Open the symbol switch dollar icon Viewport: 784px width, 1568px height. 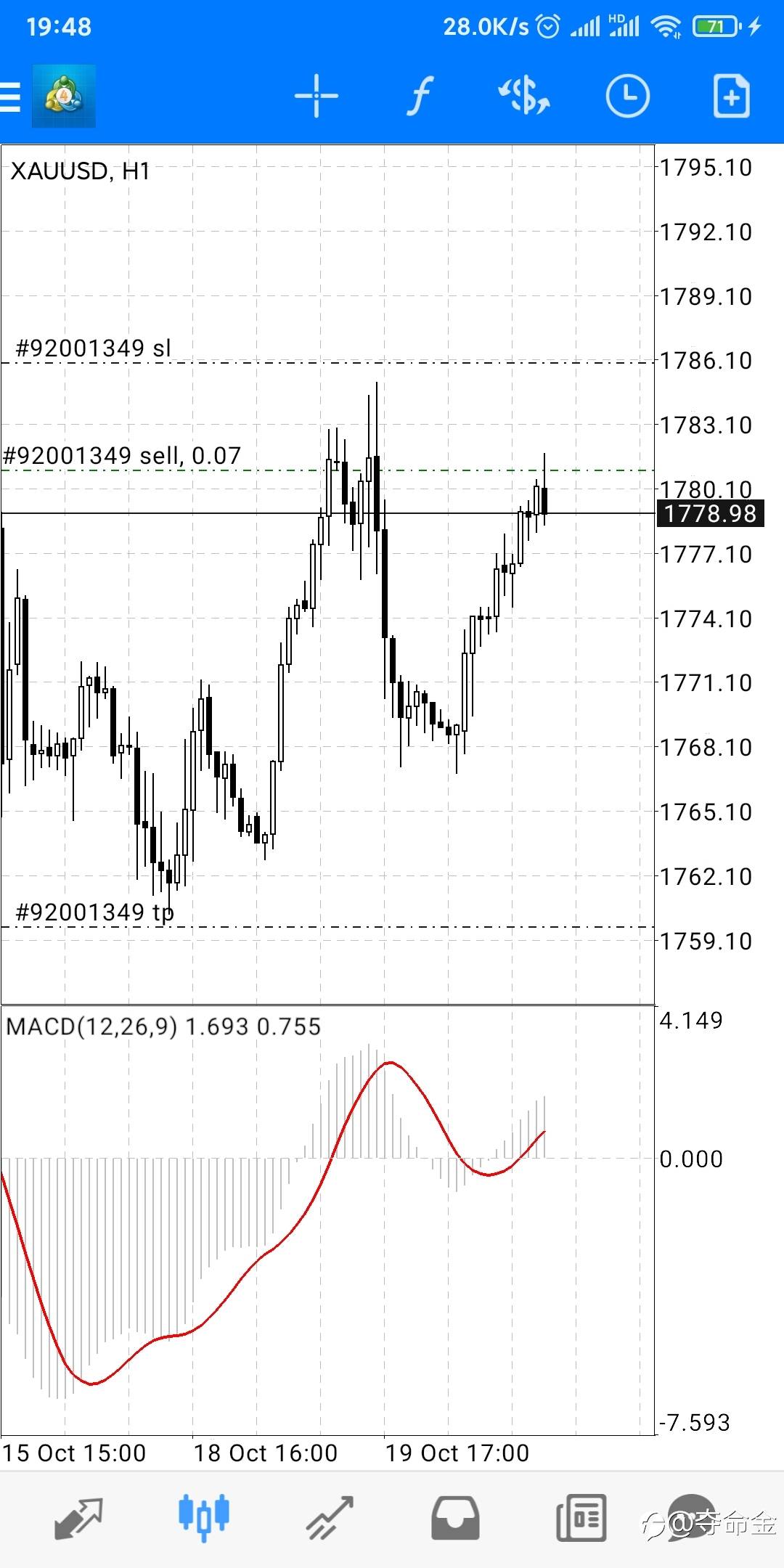pyautogui.click(x=524, y=96)
